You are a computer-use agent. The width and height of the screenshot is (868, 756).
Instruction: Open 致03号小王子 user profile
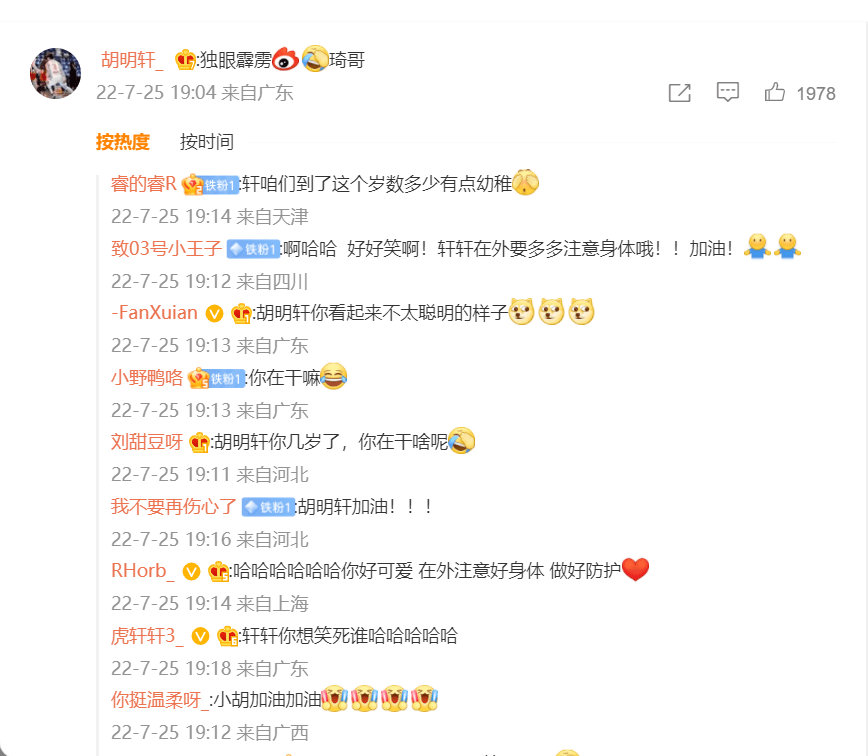point(166,248)
